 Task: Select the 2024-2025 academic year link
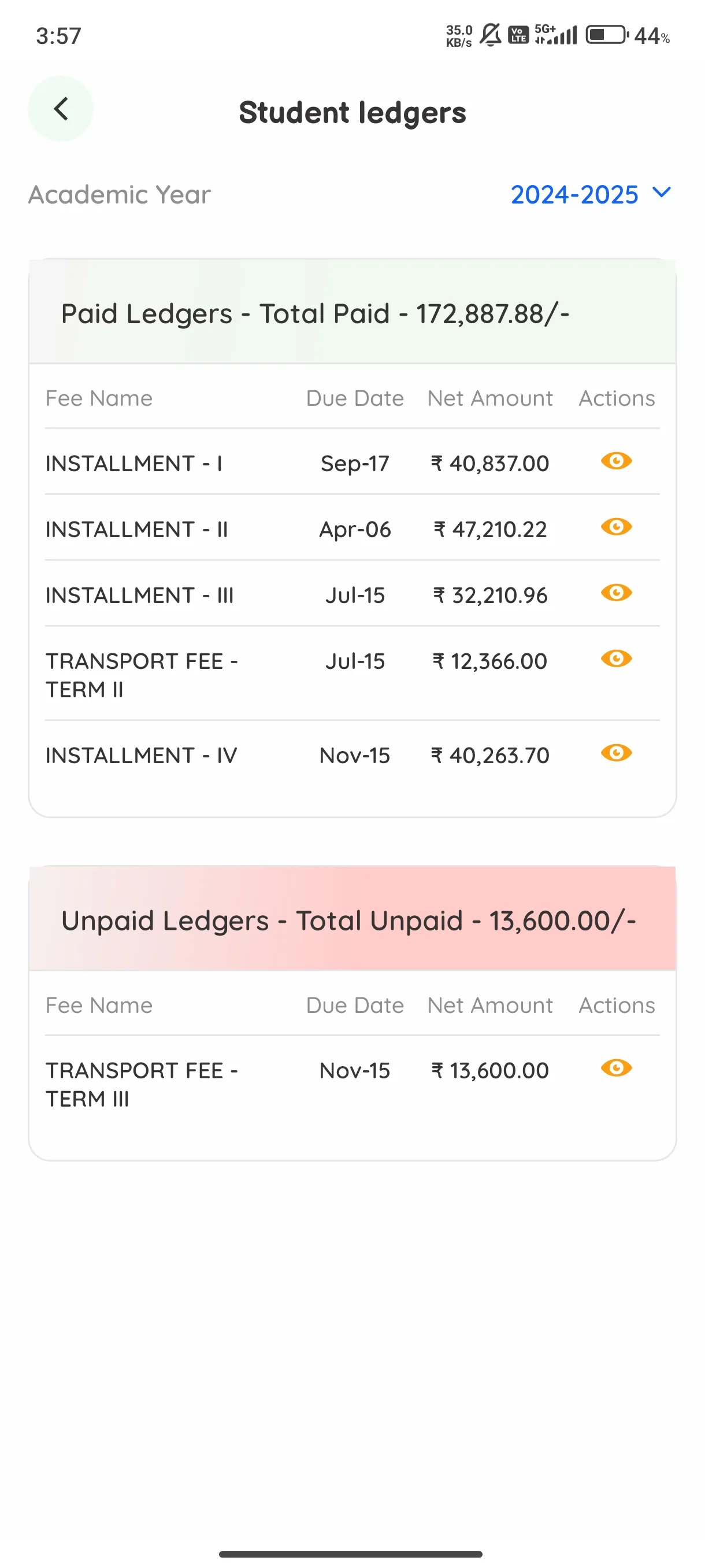(574, 194)
